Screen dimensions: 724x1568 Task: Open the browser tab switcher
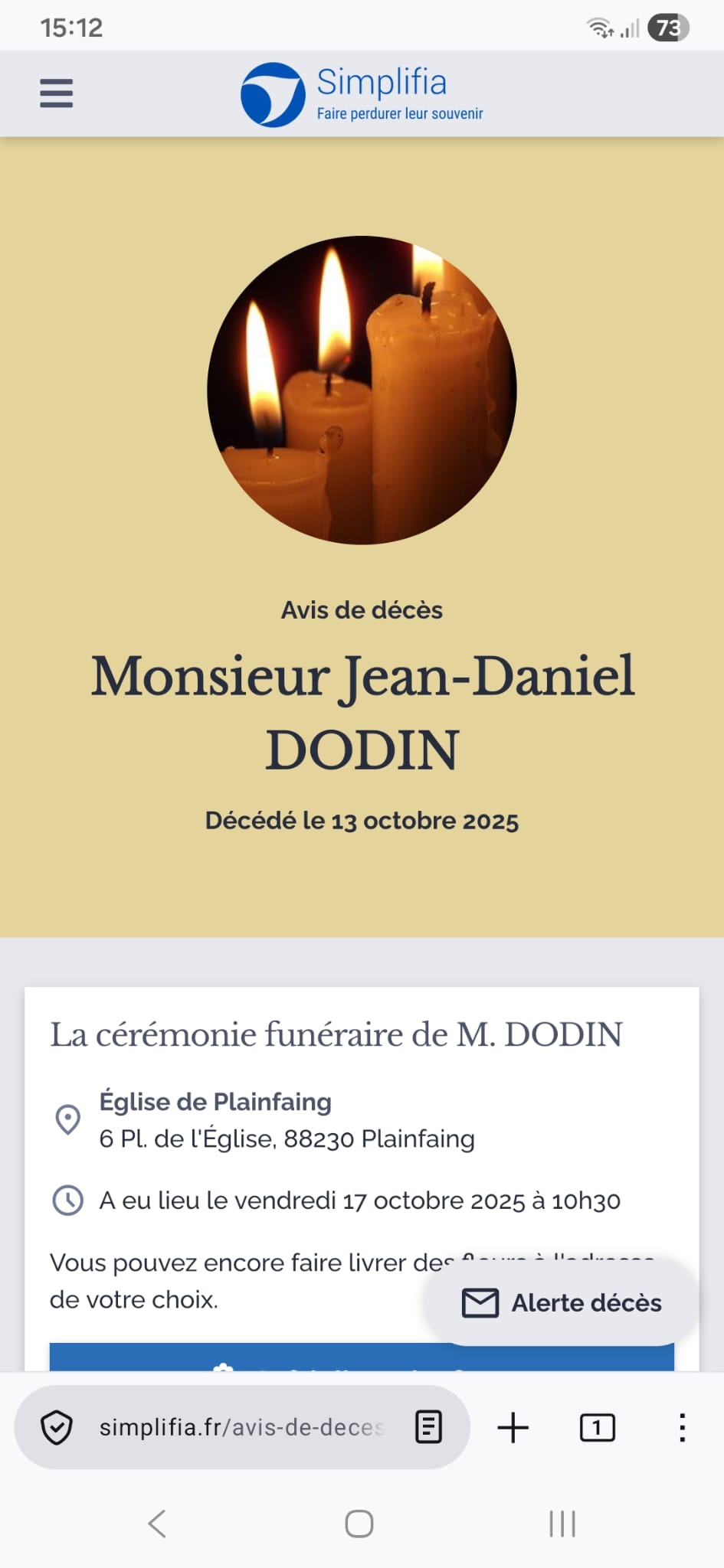[597, 1428]
